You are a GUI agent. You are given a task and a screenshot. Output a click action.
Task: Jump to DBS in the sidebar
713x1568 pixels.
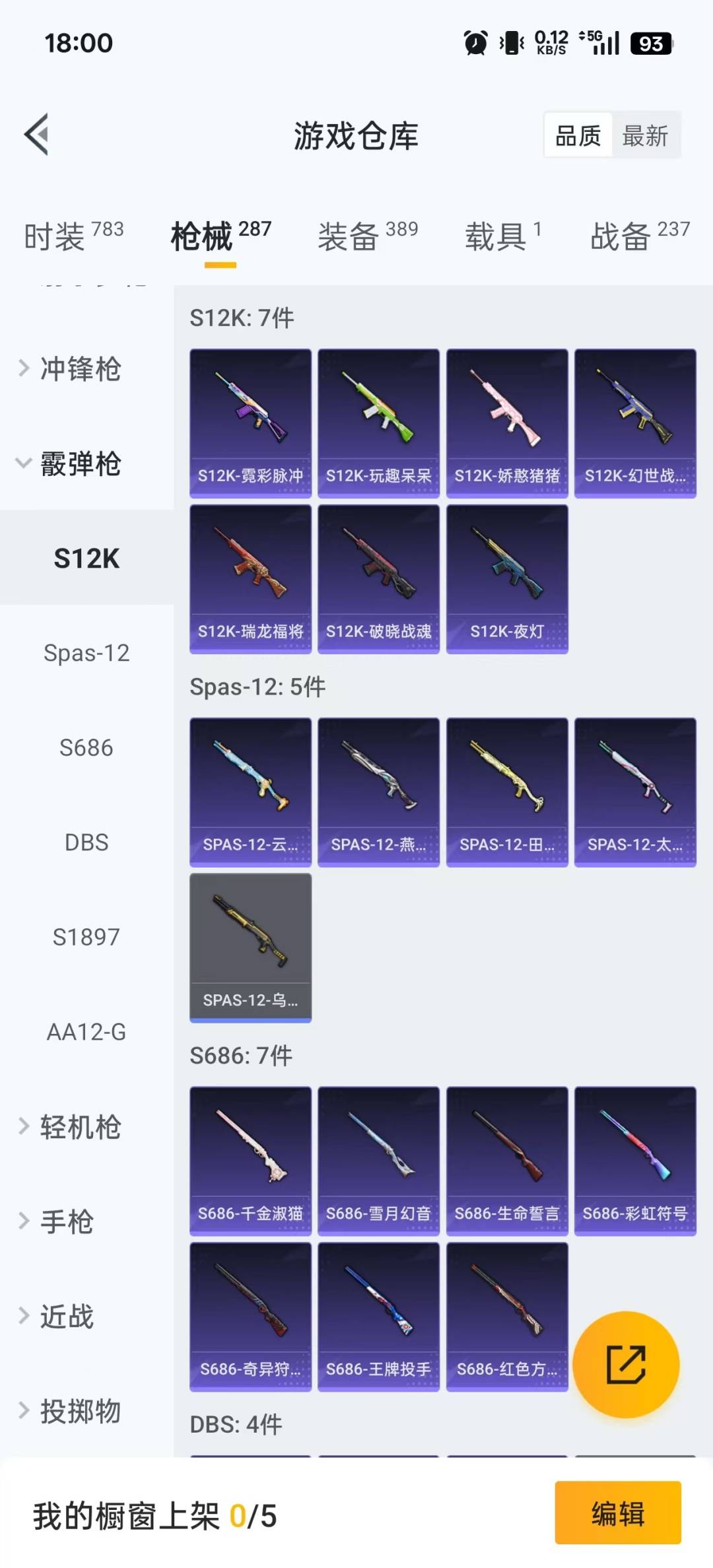coord(86,842)
